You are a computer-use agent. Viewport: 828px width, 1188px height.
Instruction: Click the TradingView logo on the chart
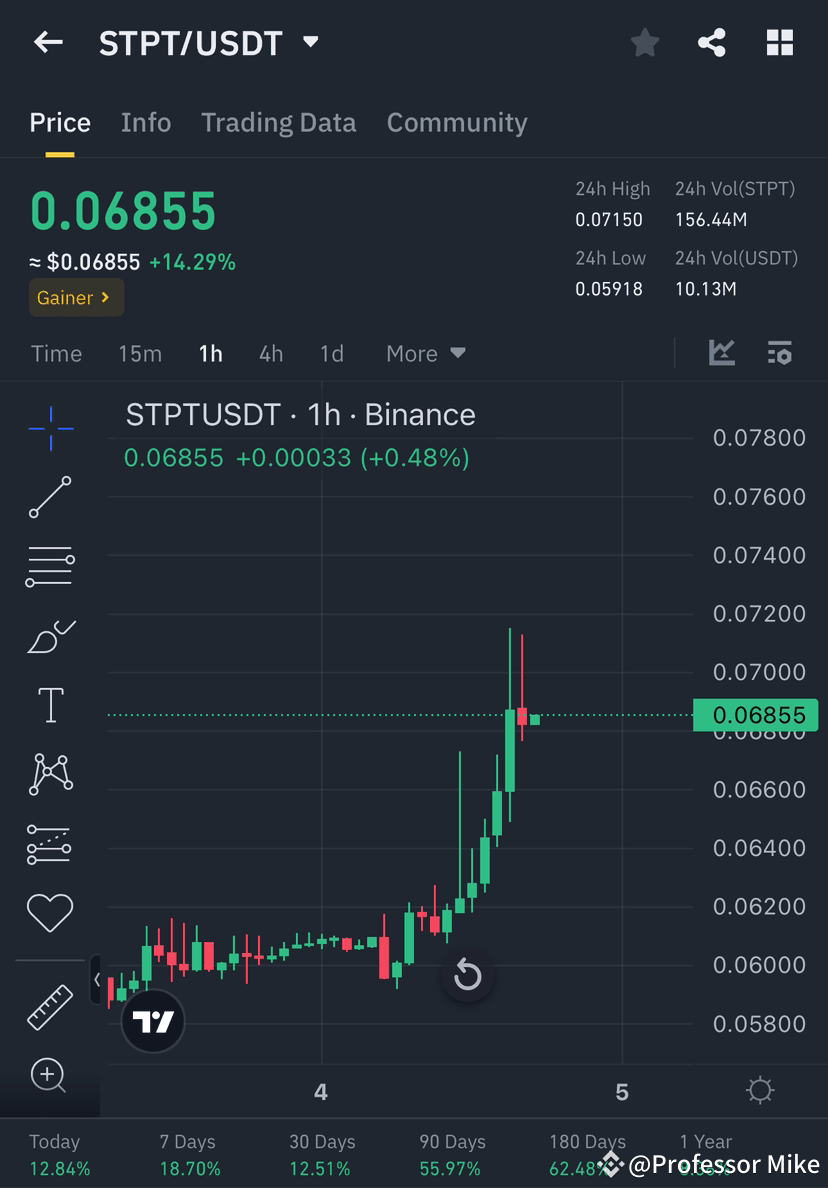153,1021
